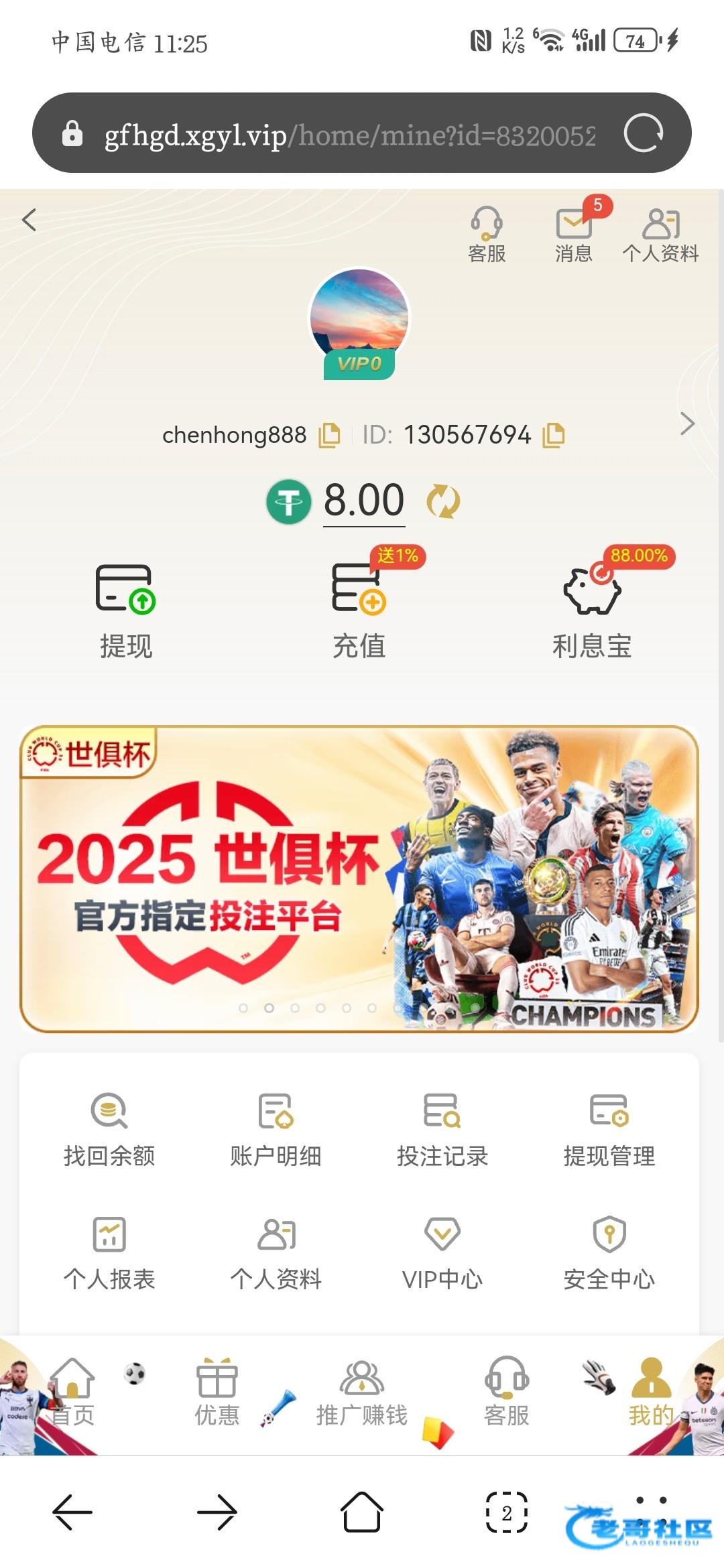Open 充值 recharge
This screenshot has height=1568, width=724.
click(359, 610)
